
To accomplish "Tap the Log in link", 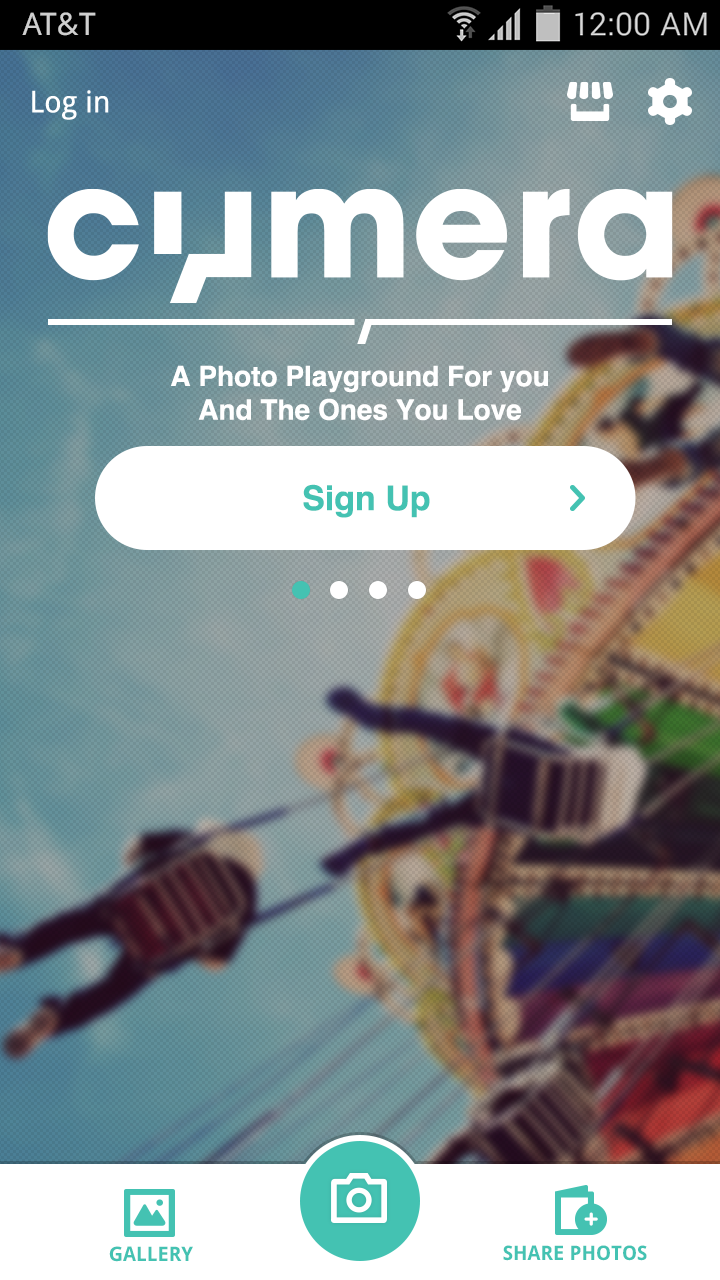I will pyautogui.click(x=70, y=103).
